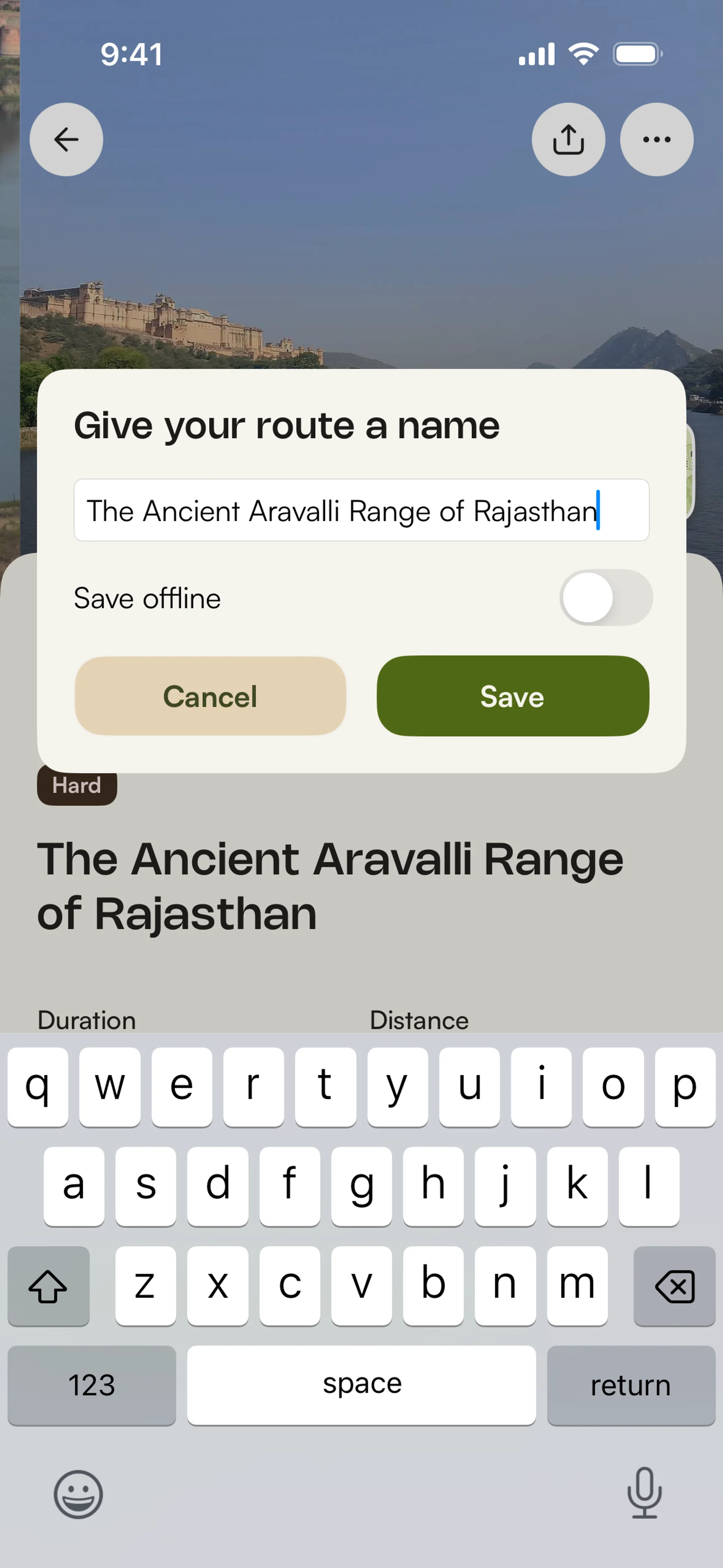Go back using the arrow button
Screen dimensions: 723x1568
point(66,139)
